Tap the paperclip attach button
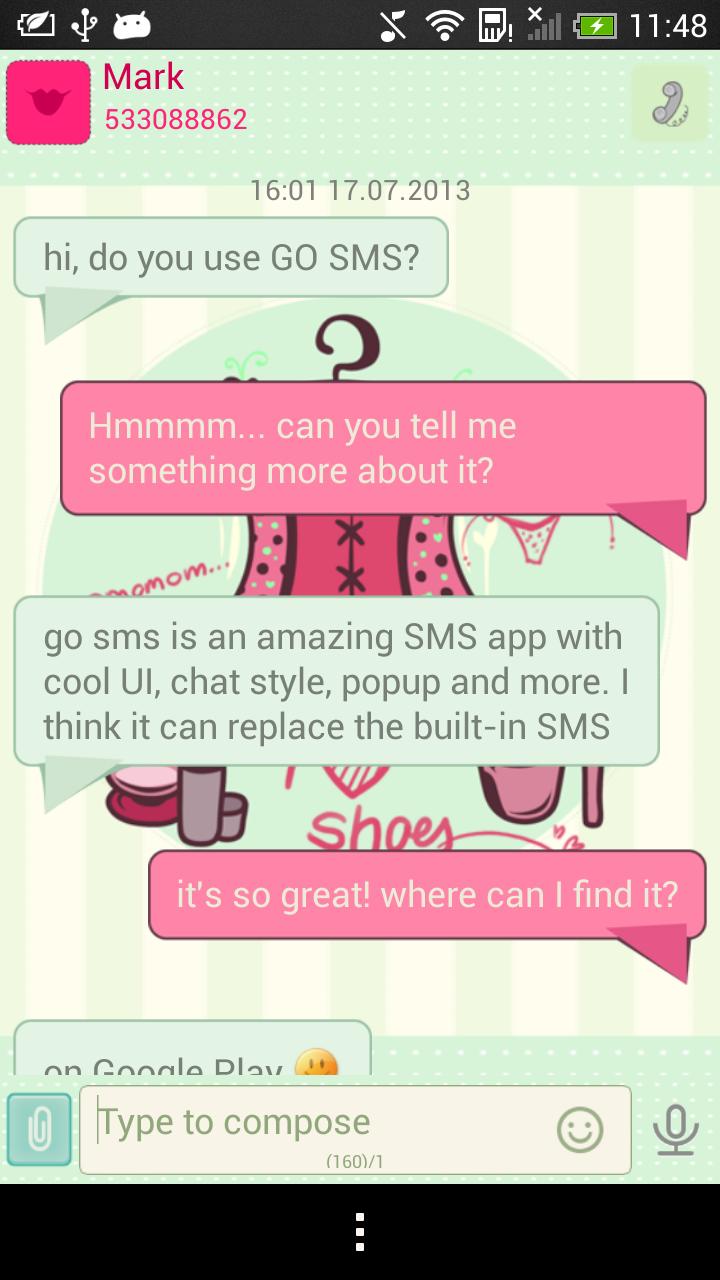This screenshot has height=1280, width=720. 40,1130
